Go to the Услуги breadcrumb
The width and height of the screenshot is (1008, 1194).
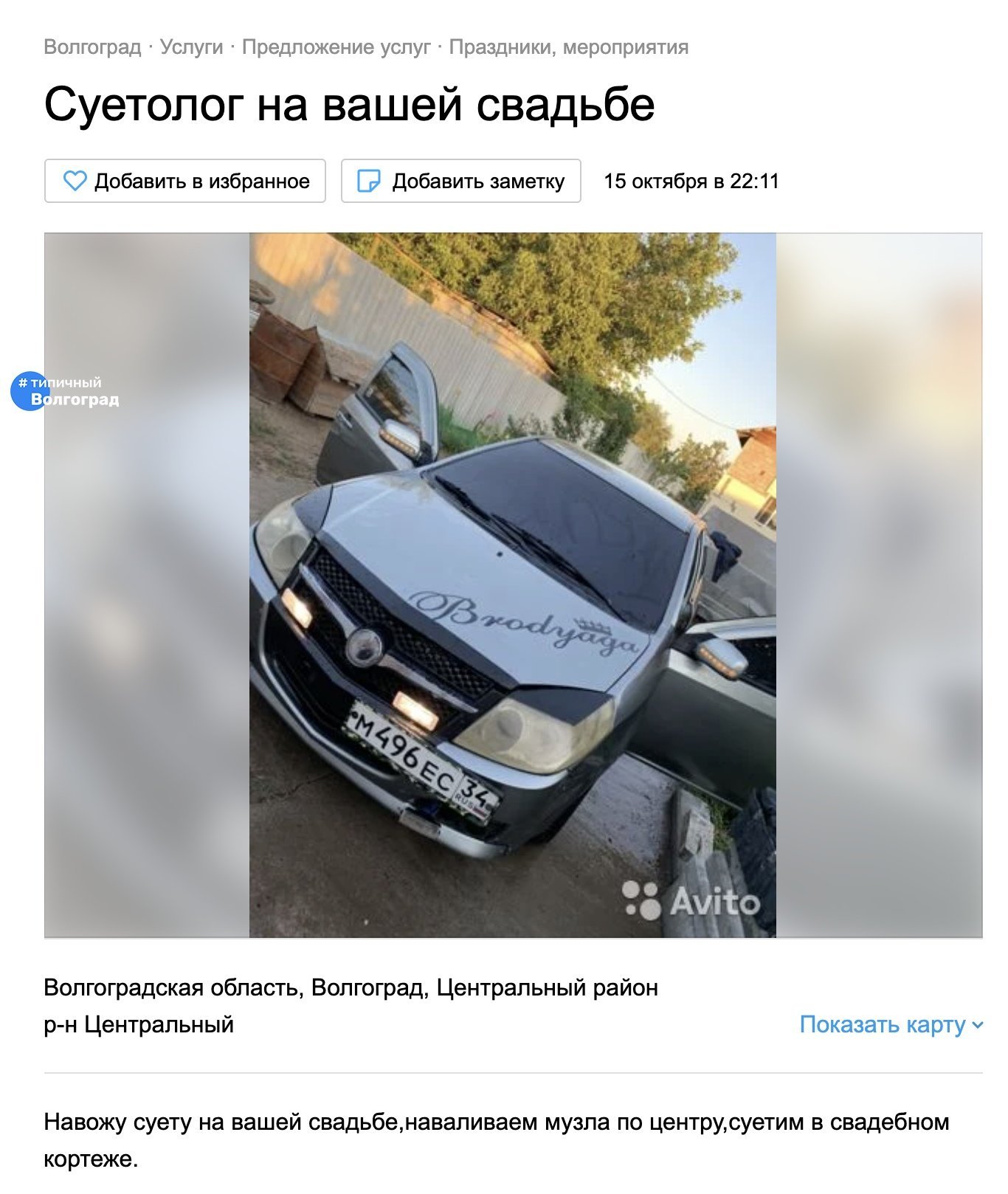[191, 47]
